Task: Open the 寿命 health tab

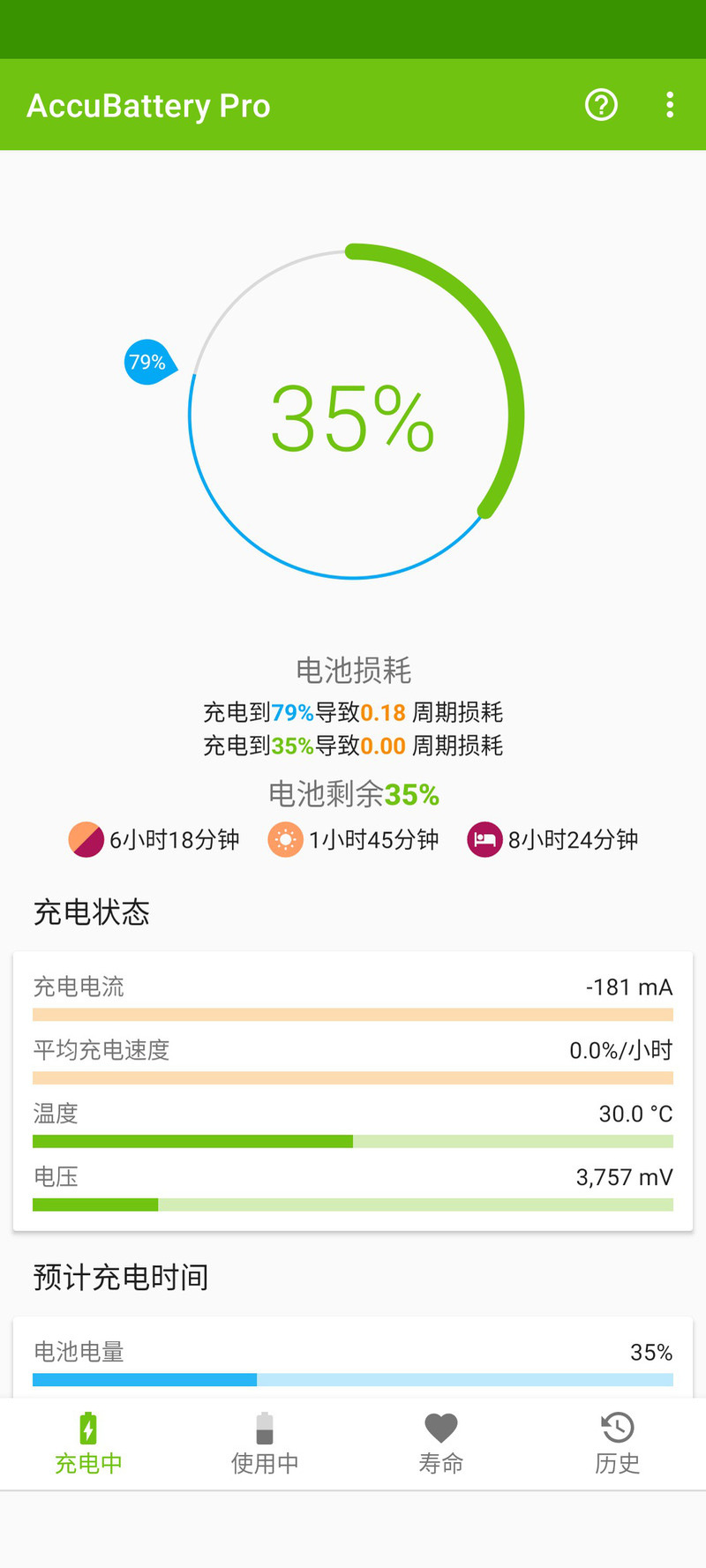Action: click(441, 1444)
